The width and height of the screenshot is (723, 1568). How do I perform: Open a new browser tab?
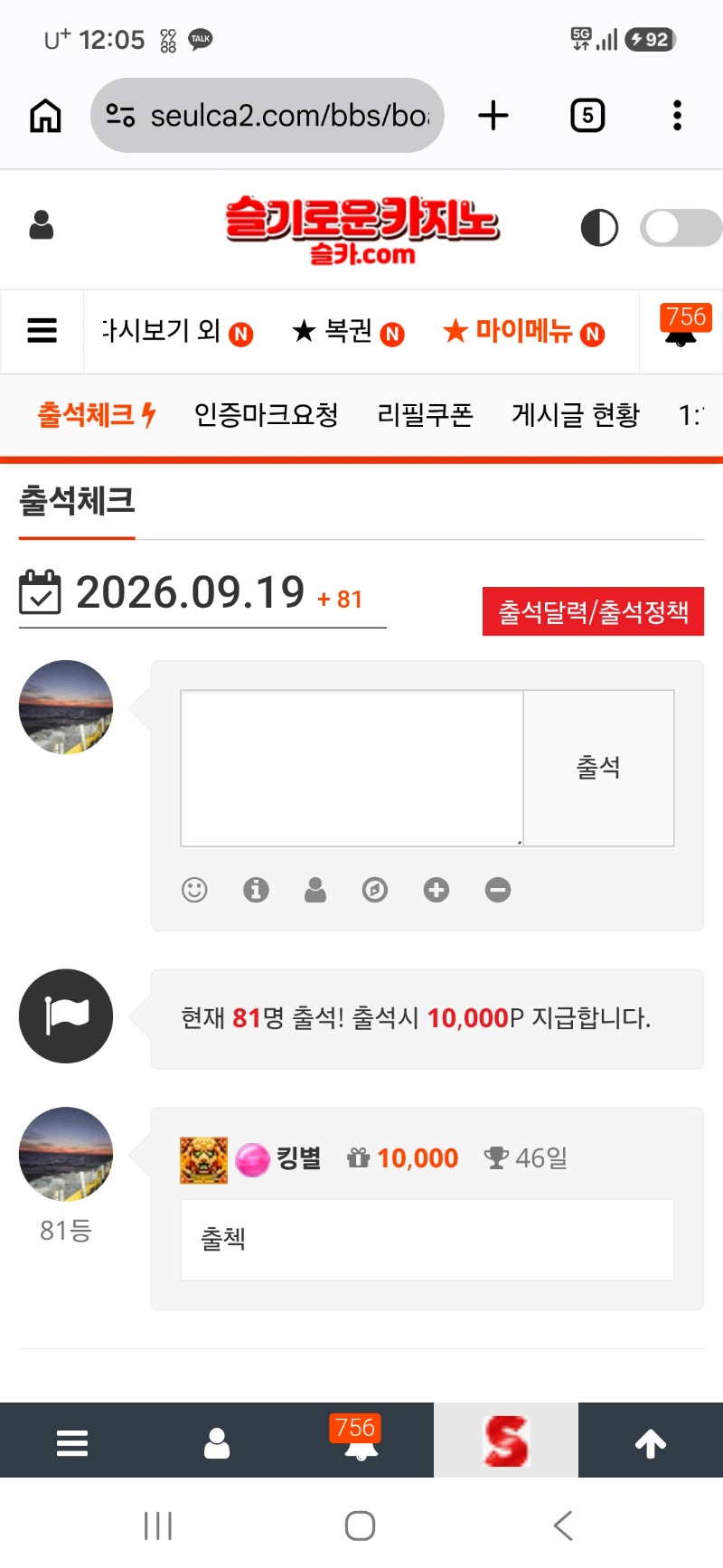pos(493,116)
